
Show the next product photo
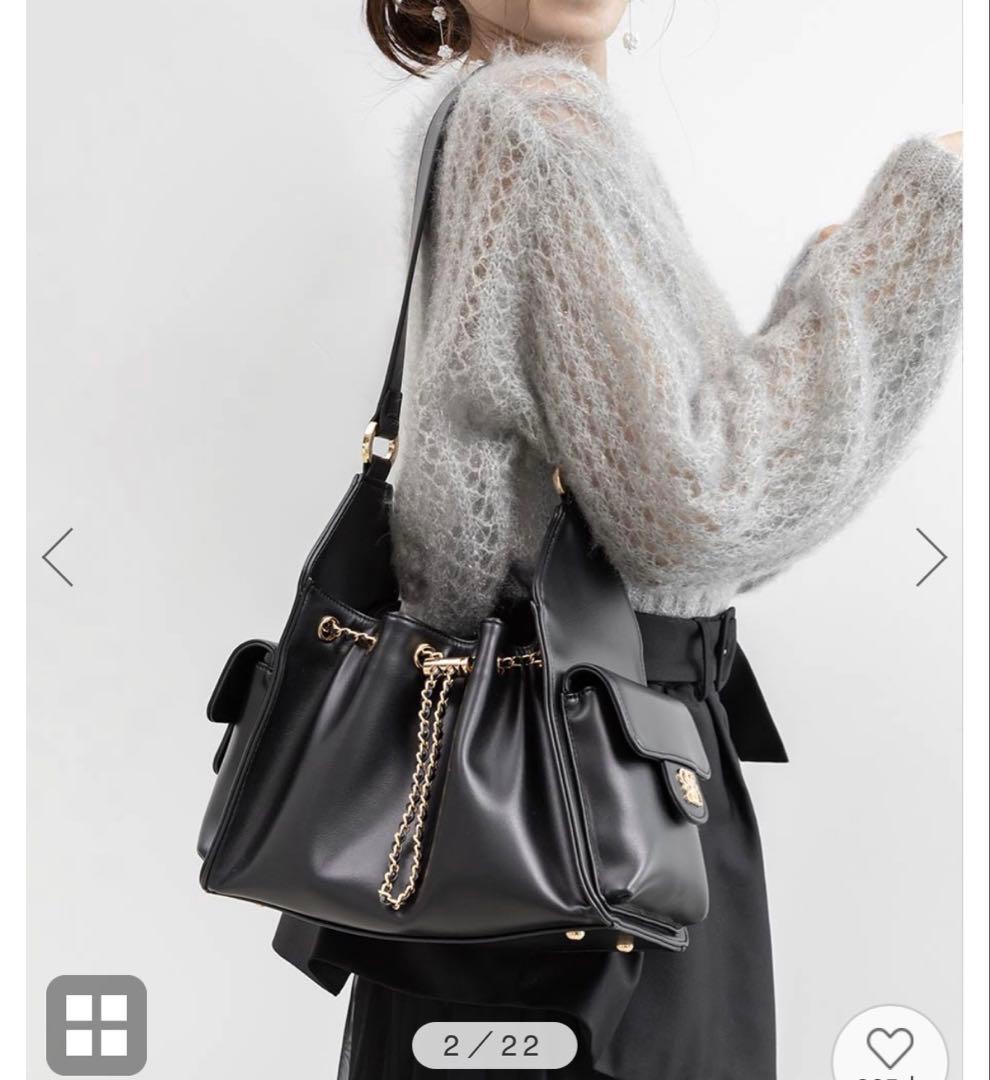pyautogui.click(x=930, y=557)
